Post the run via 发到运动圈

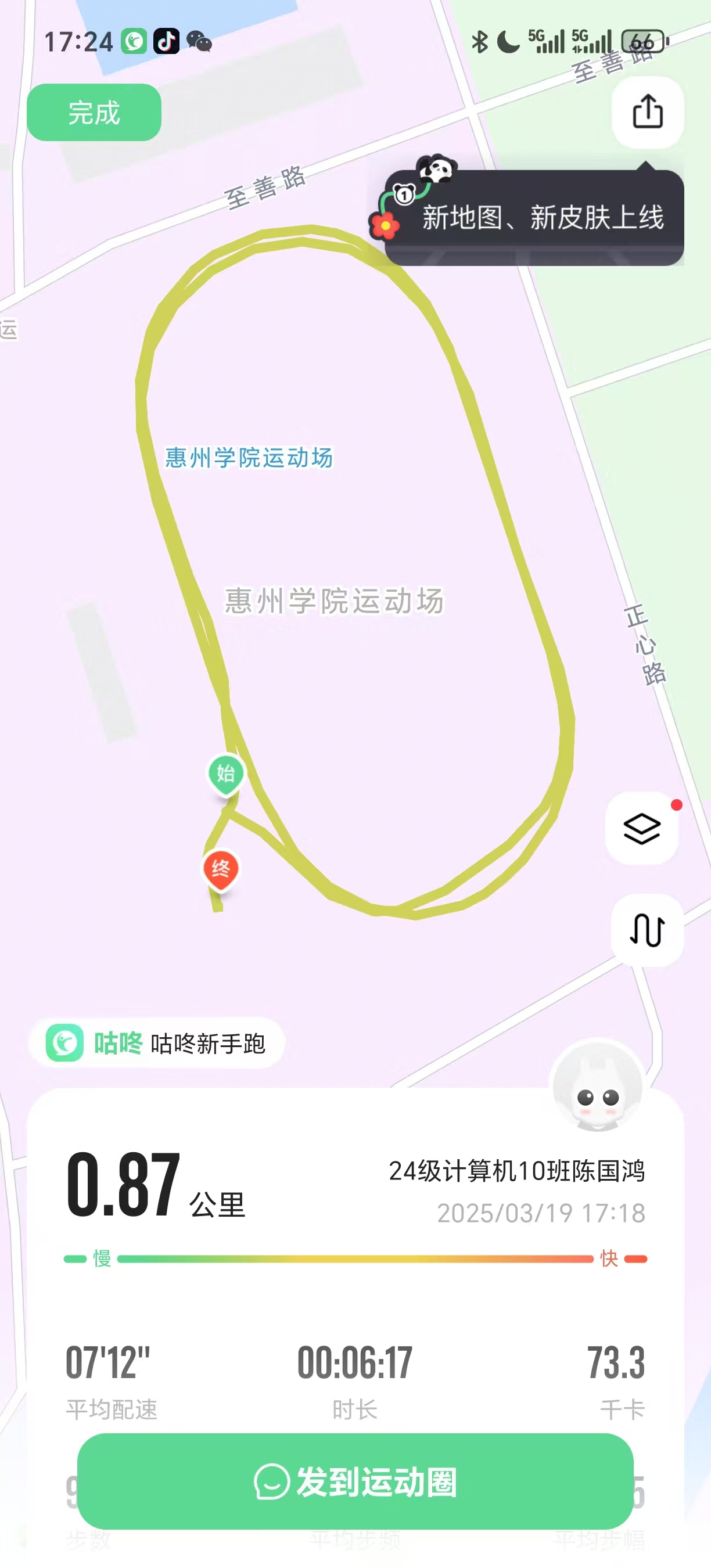(x=355, y=1481)
